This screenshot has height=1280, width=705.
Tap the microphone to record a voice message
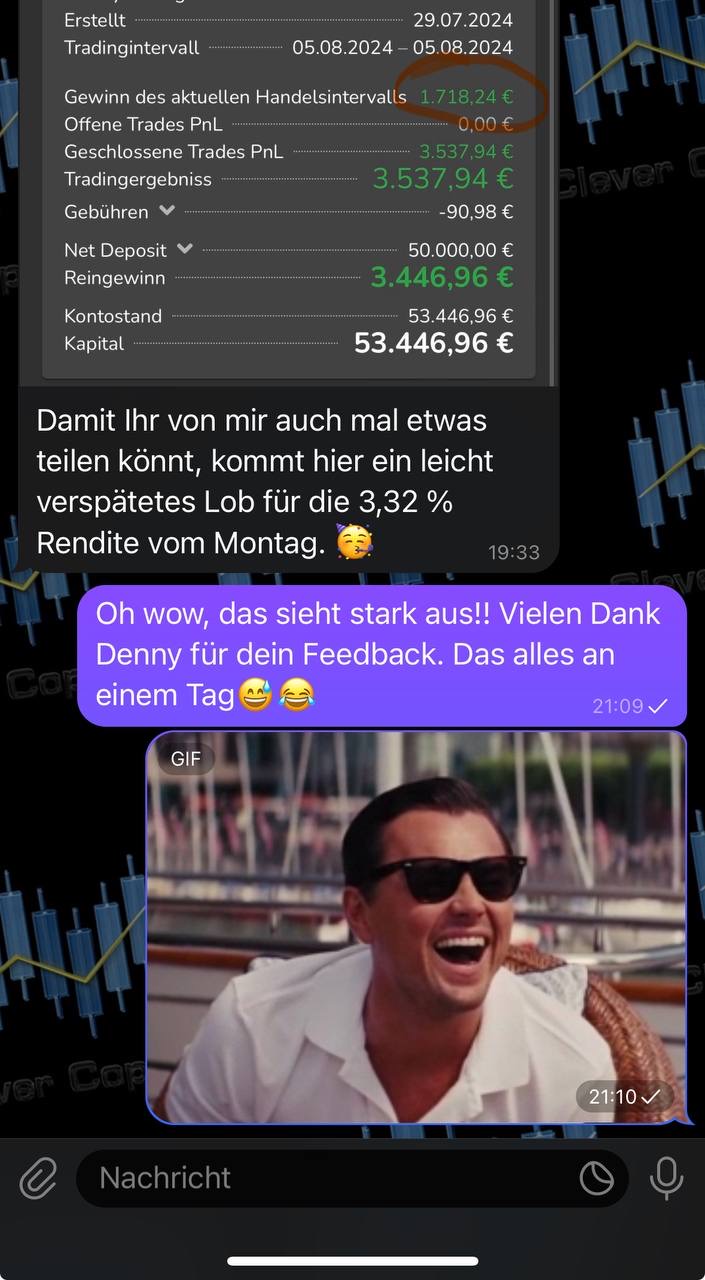[666, 1179]
